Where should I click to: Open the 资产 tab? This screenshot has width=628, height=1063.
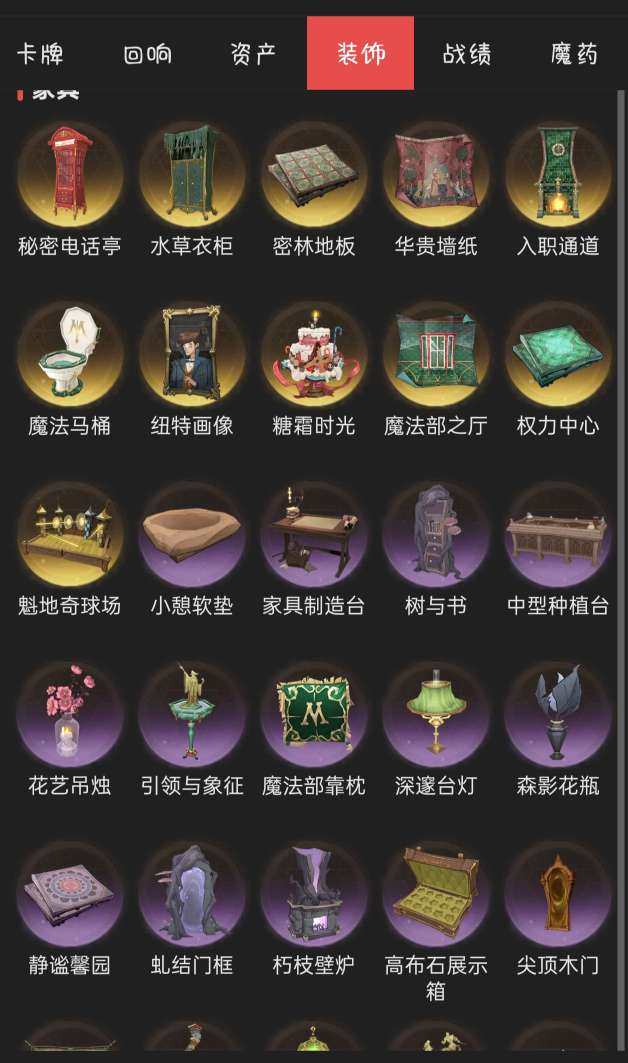pyautogui.click(x=253, y=54)
